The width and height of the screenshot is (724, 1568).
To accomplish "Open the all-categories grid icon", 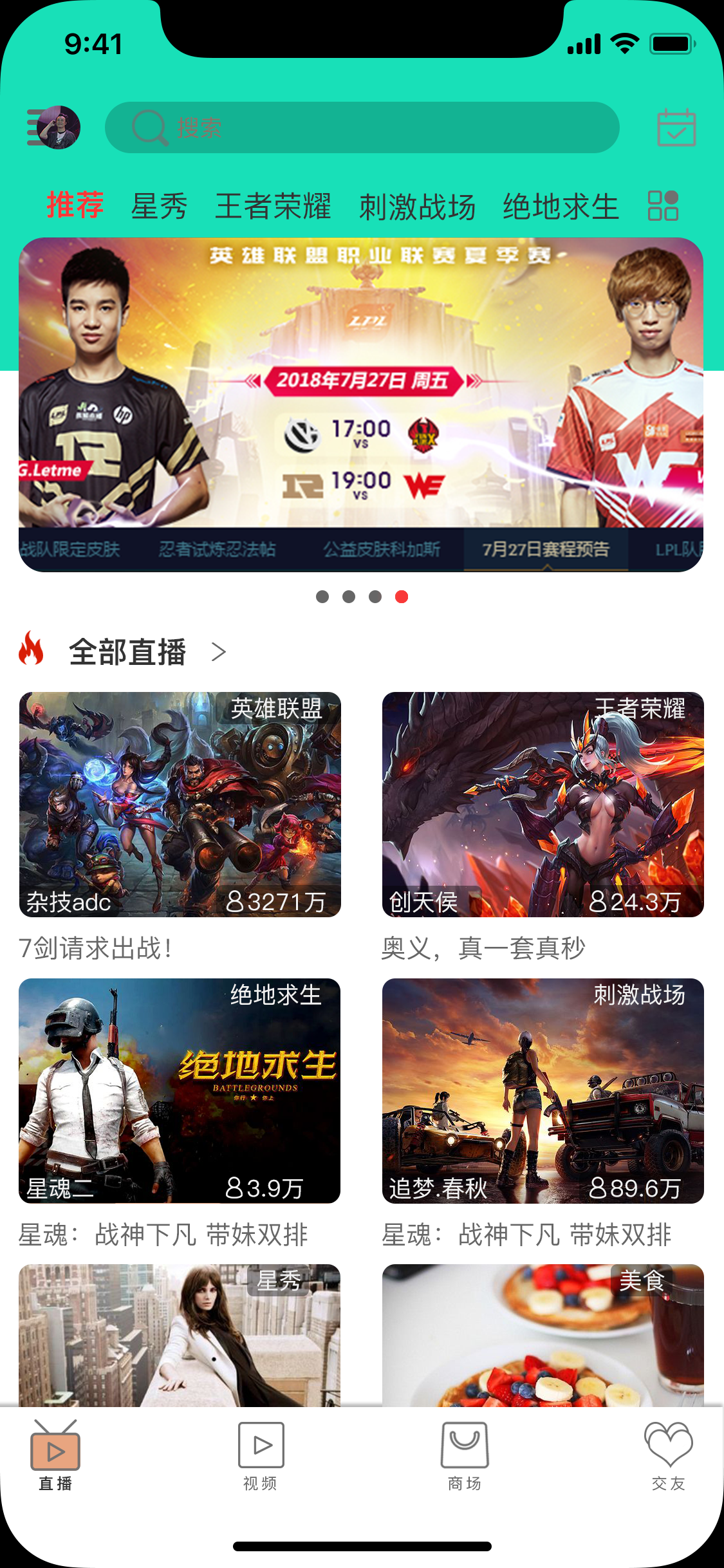I will pyautogui.click(x=663, y=206).
